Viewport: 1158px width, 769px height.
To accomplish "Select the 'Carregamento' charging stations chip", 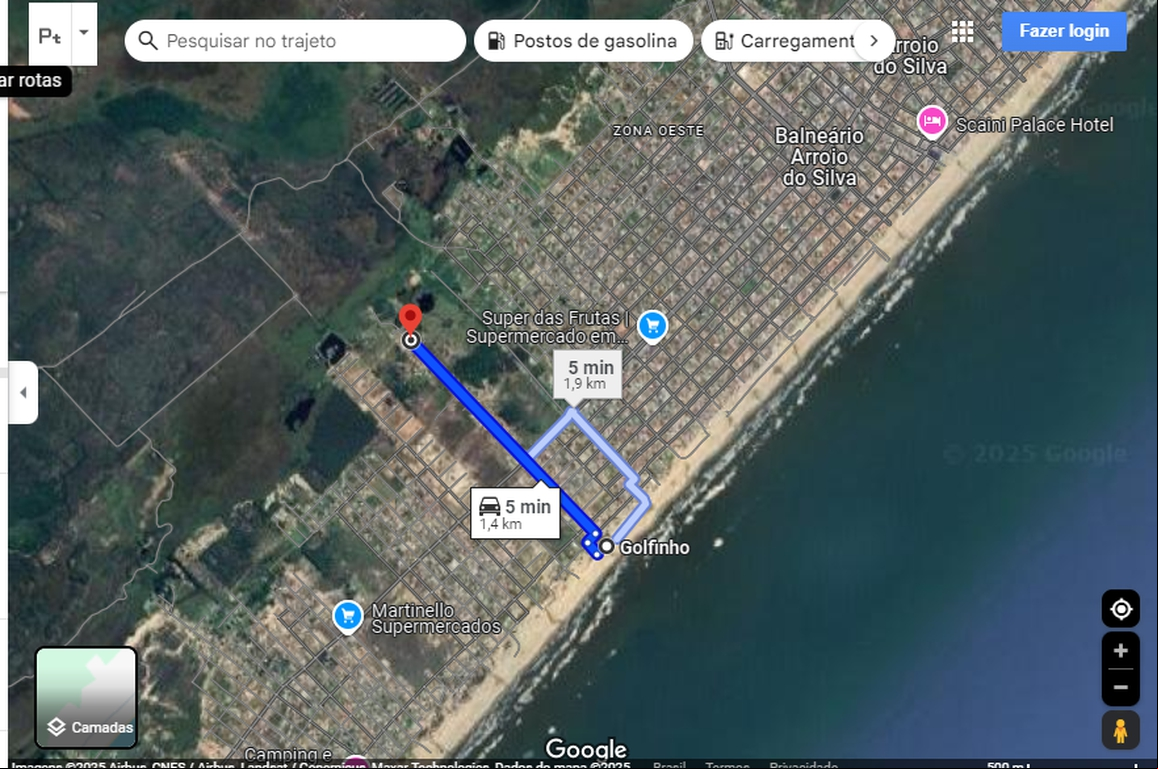I will click(x=785, y=41).
